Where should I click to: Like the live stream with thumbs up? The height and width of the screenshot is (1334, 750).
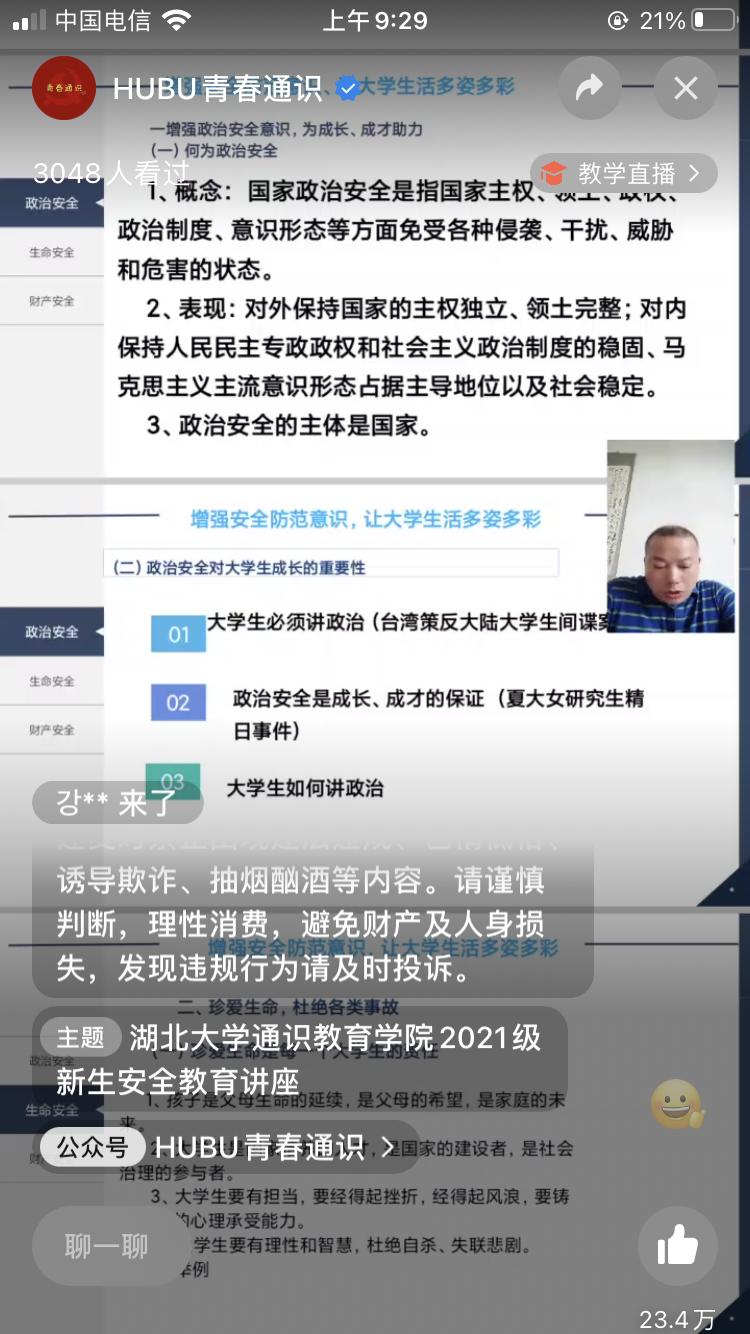click(x=677, y=1246)
